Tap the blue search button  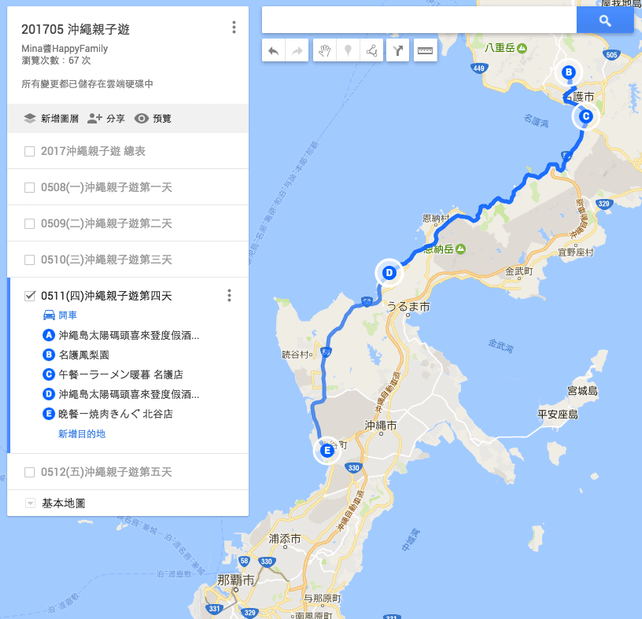click(x=604, y=20)
